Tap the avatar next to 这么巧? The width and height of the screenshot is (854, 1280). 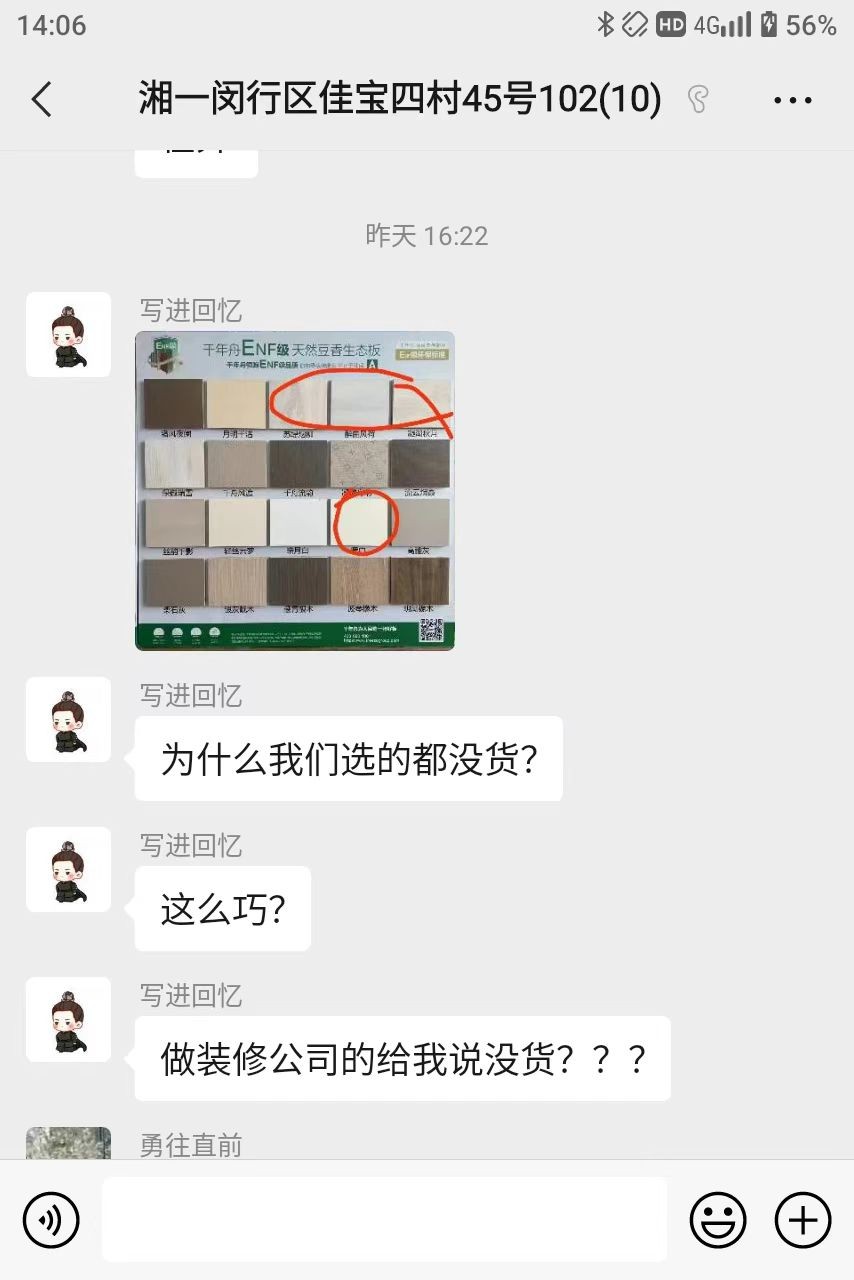68,869
